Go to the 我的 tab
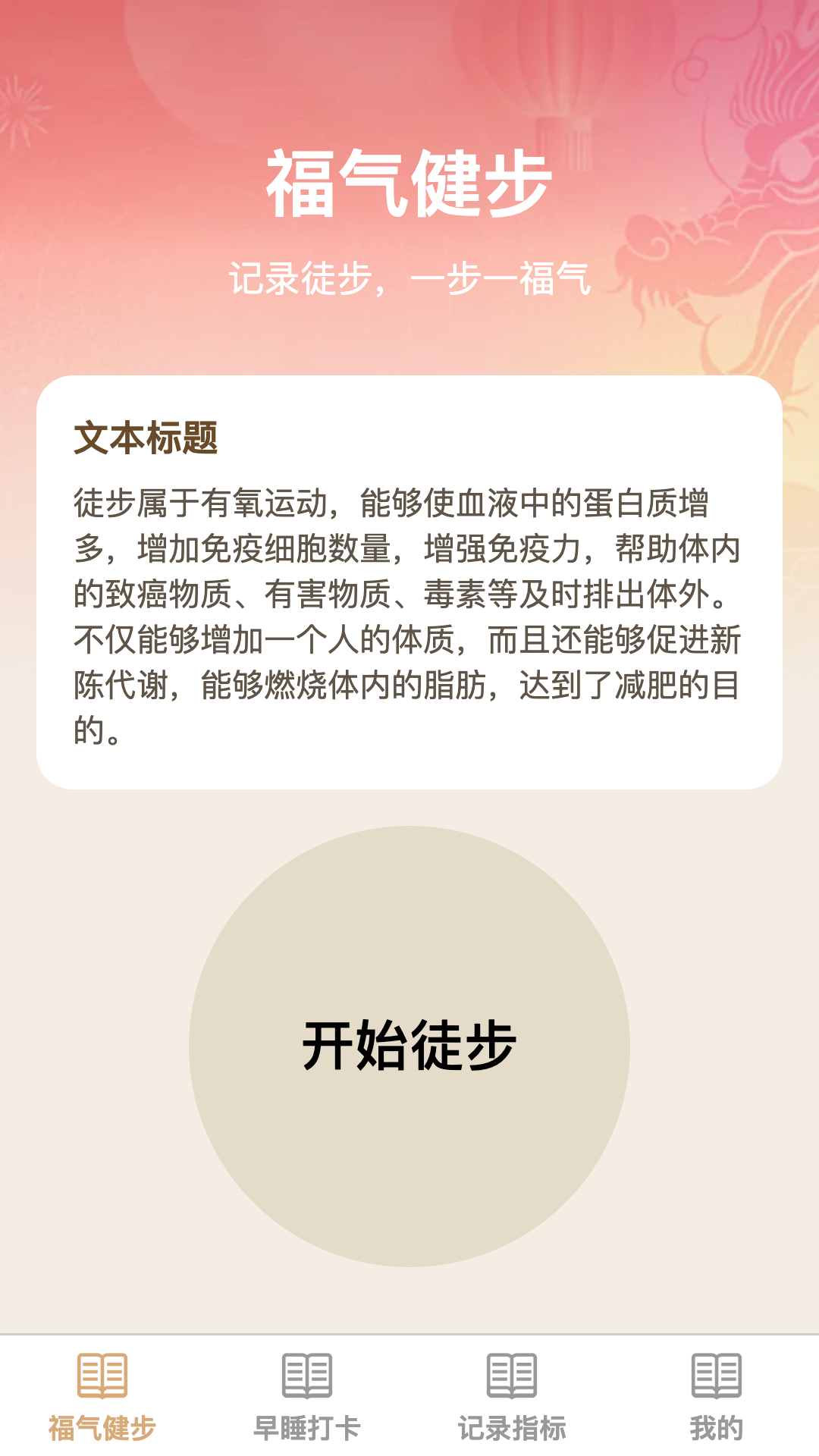Screen dimensions: 819x1456 point(716,1396)
